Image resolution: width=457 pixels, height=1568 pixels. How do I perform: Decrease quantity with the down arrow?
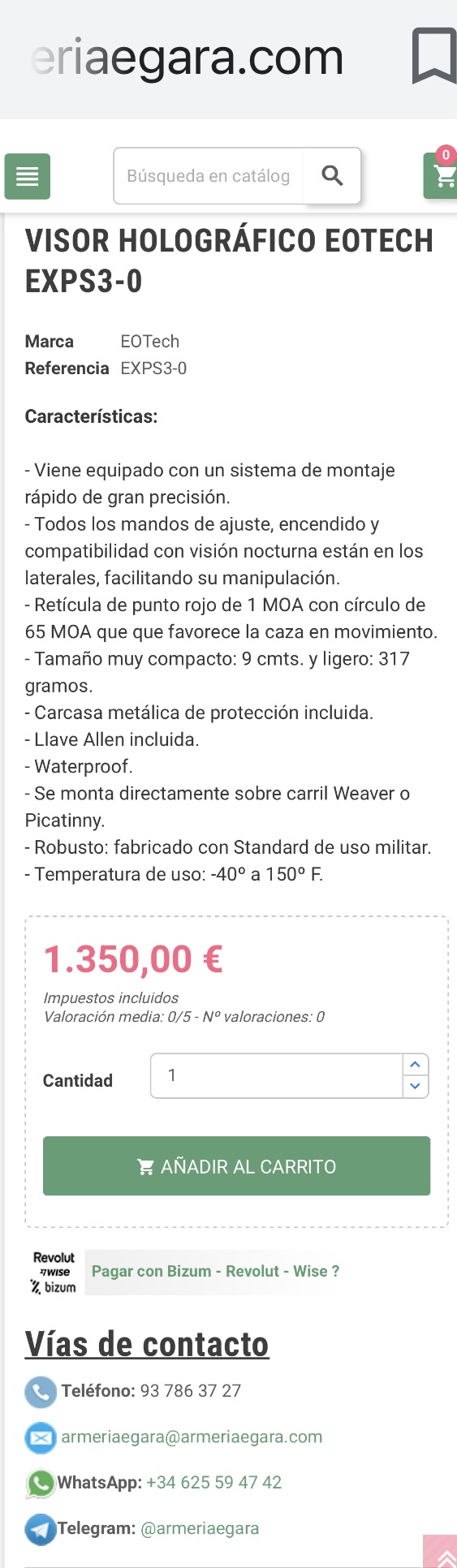[416, 1087]
